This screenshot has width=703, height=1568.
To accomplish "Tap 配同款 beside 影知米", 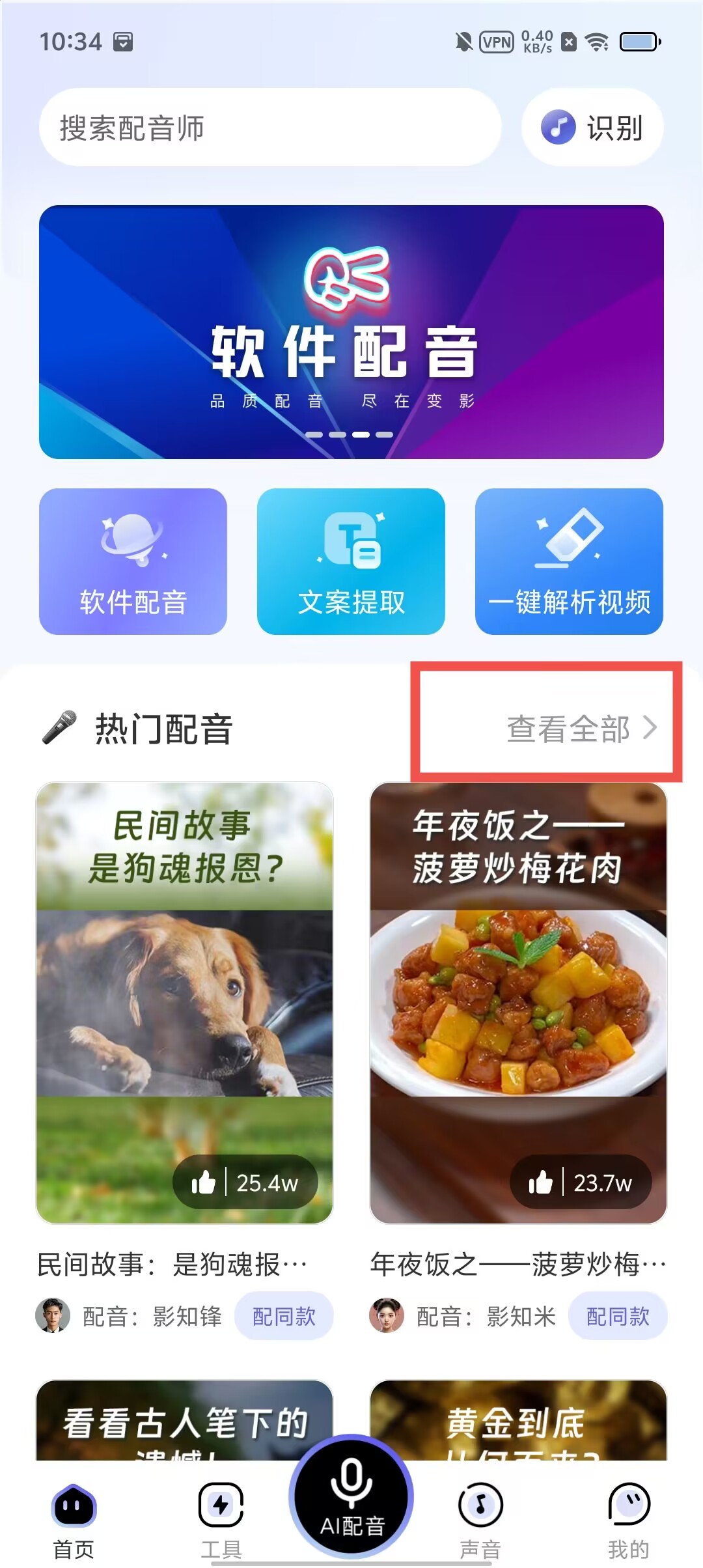I will click(617, 1317).
